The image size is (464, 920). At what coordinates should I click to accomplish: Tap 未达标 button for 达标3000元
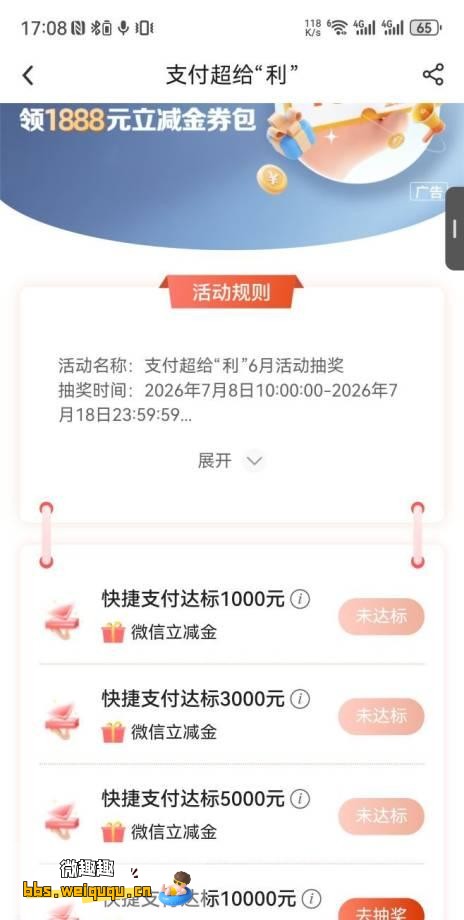pyautogui.click(x=381, y=716)
